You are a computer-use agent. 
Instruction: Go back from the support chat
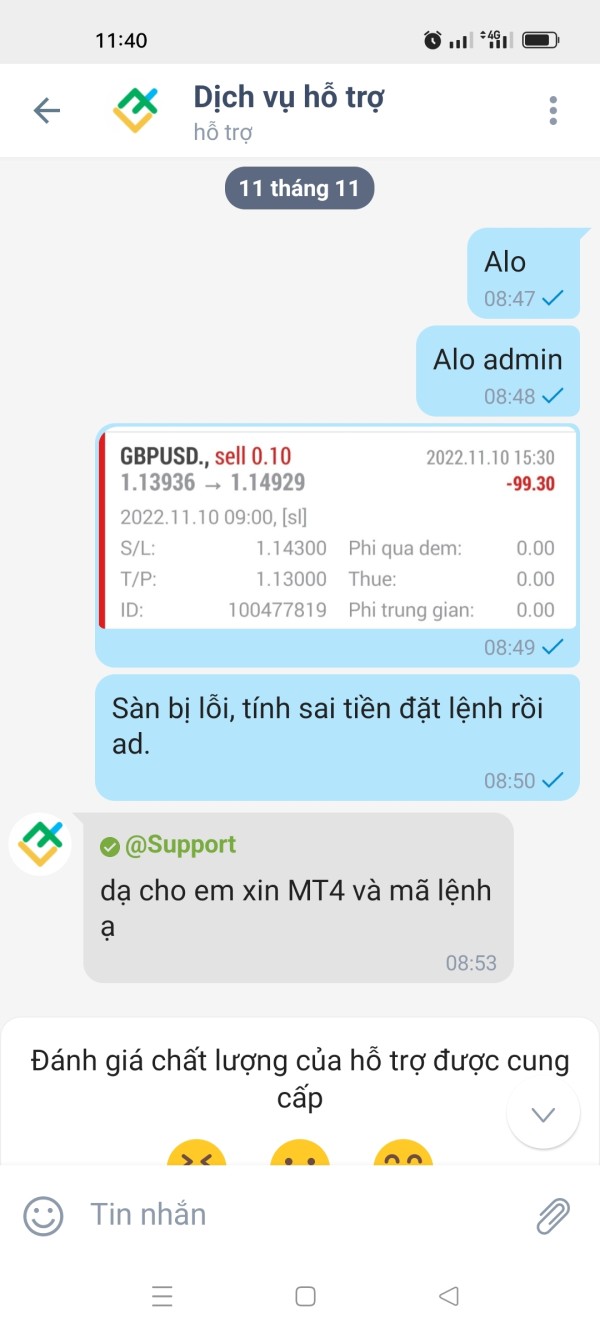tap(47, 110)
